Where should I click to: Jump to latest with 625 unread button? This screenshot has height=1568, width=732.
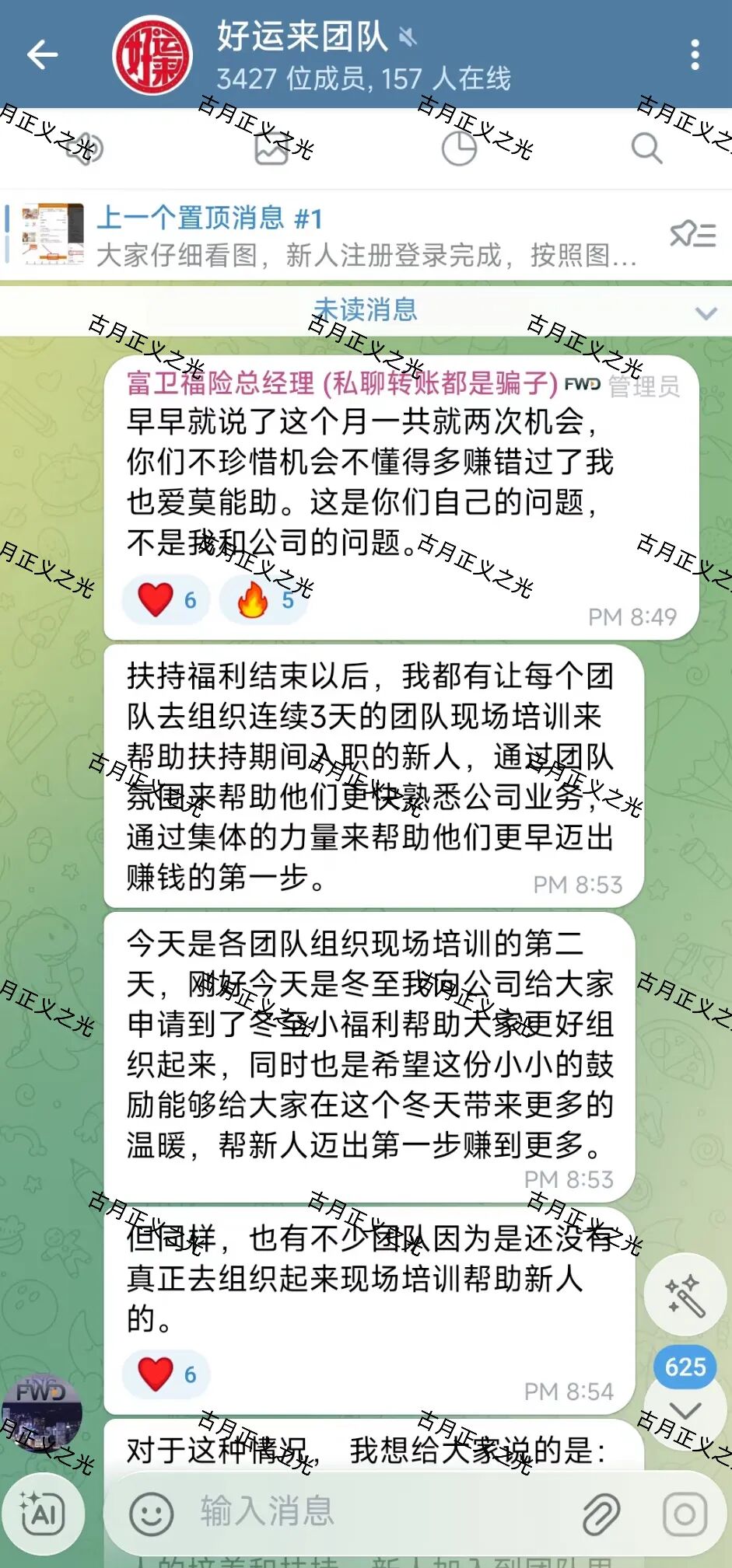click(685, 1388)
